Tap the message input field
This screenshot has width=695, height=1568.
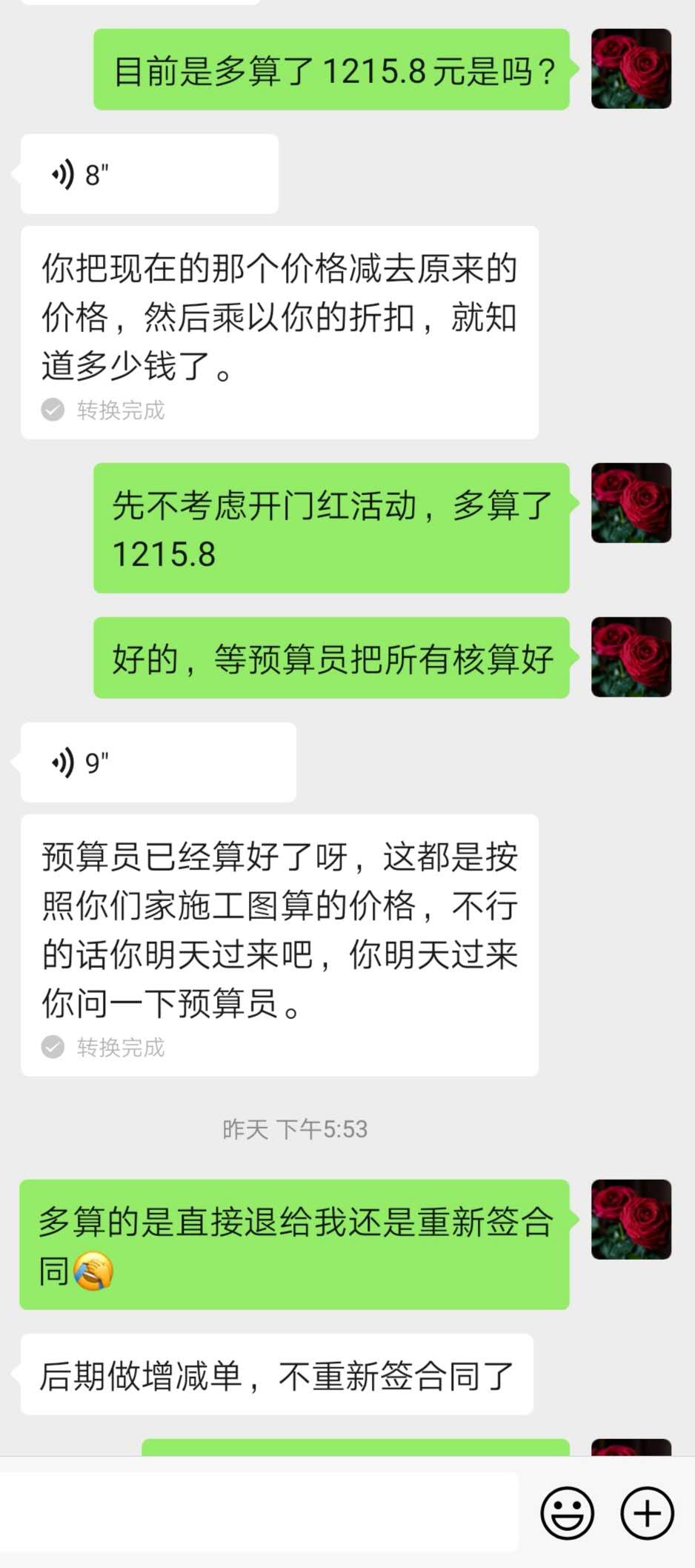[x=259, y=1512]
